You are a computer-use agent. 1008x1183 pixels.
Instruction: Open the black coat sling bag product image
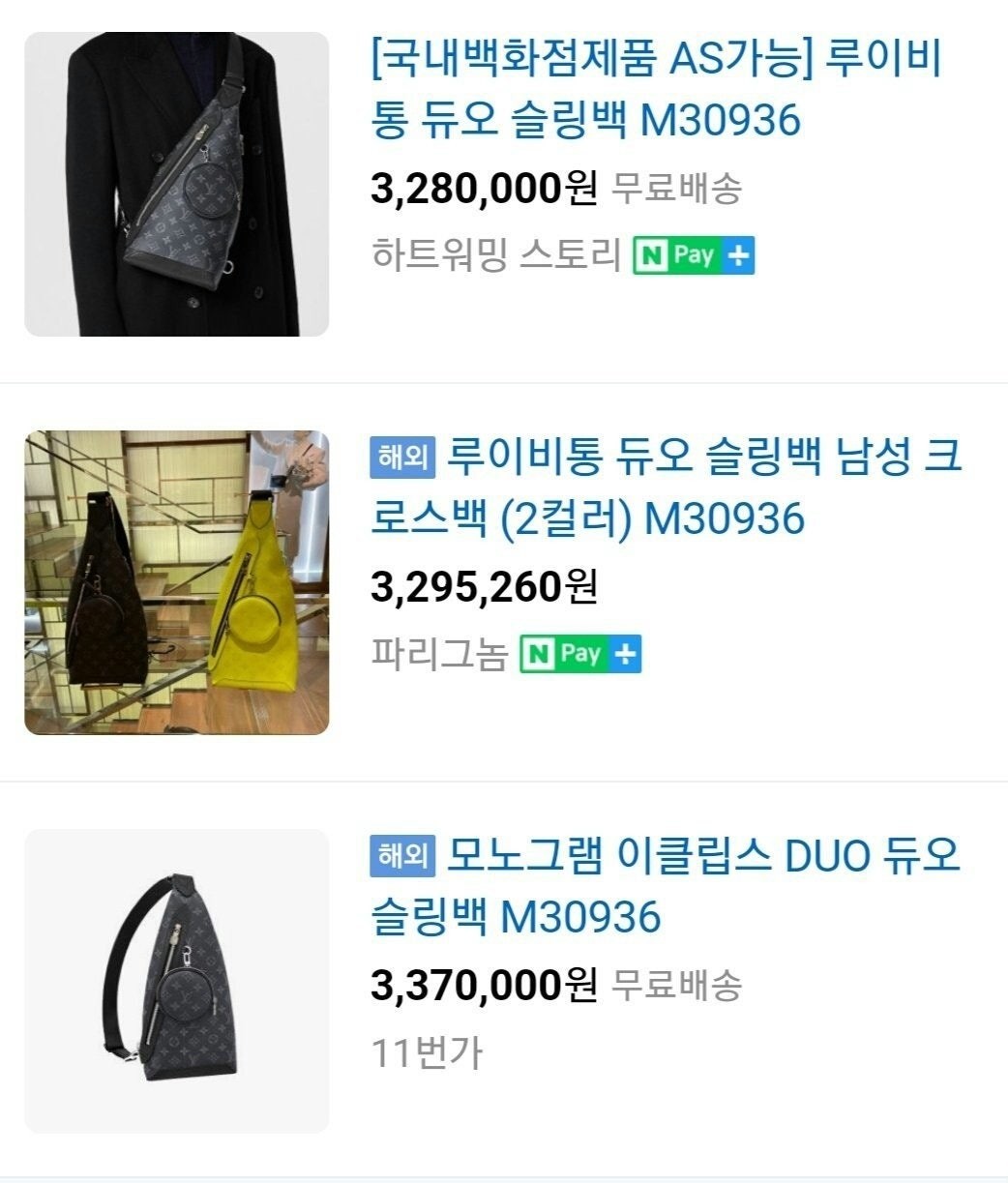click(176, 184)
